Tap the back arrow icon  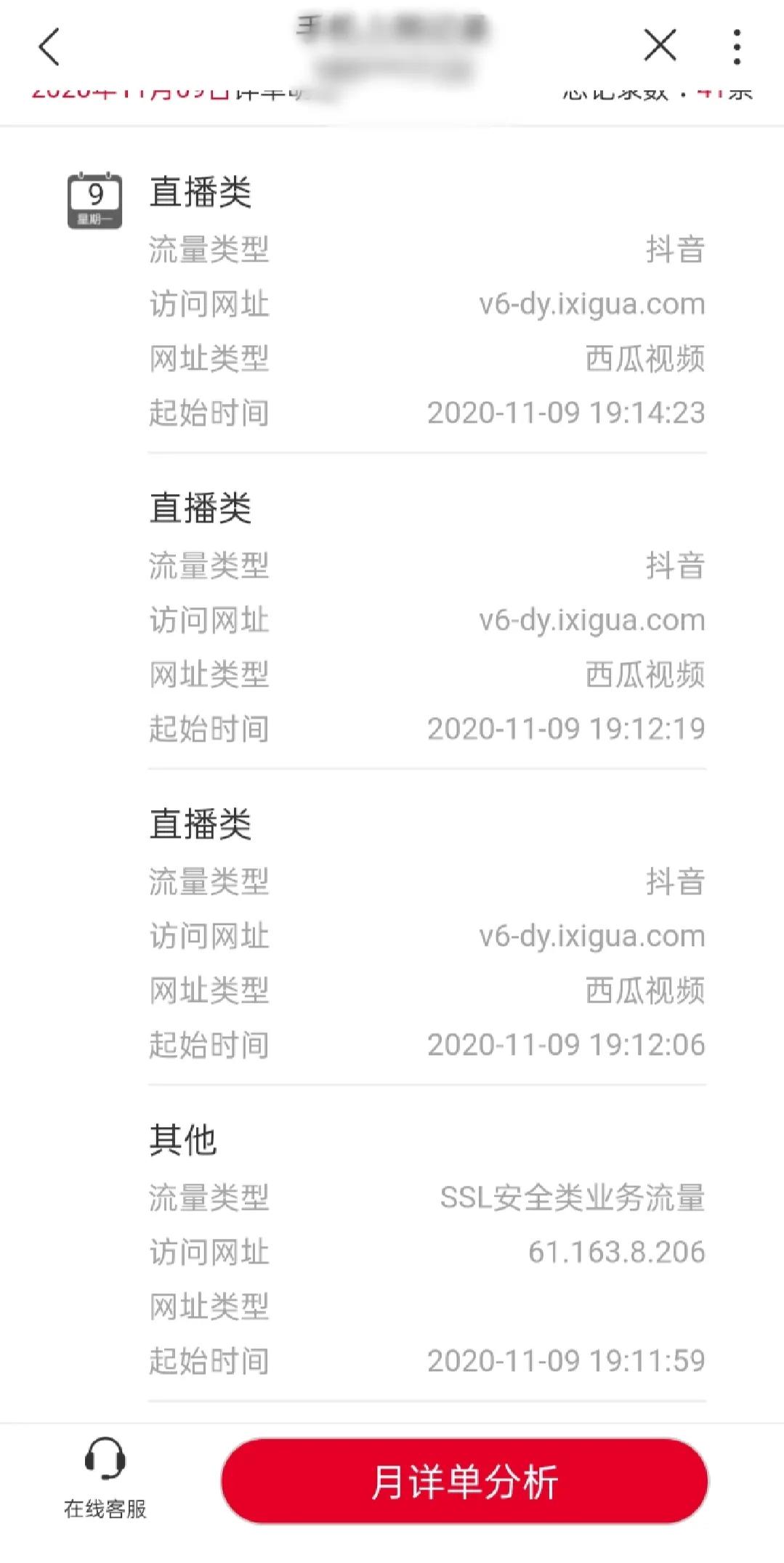48,47
